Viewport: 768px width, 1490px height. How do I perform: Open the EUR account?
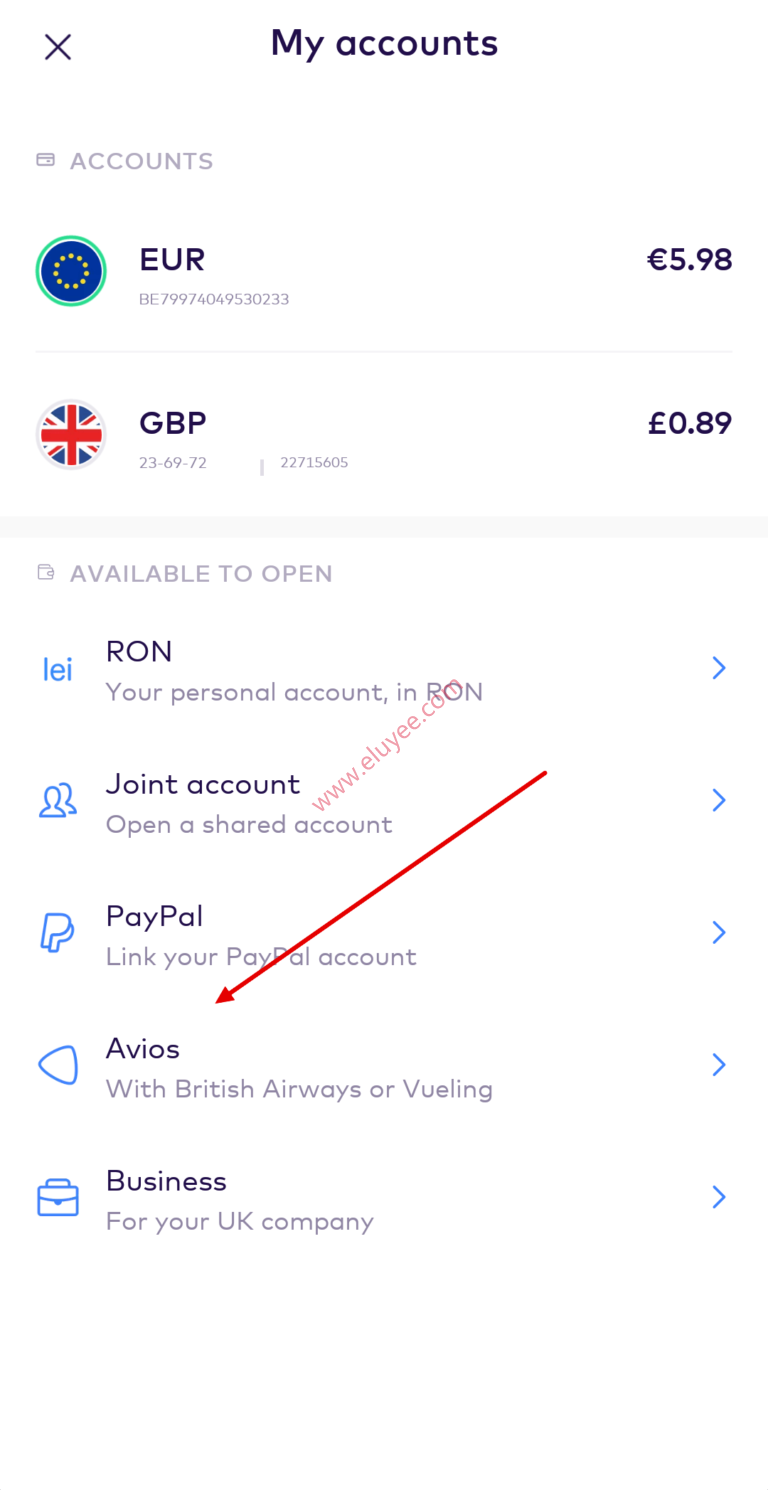pos(384,271)
